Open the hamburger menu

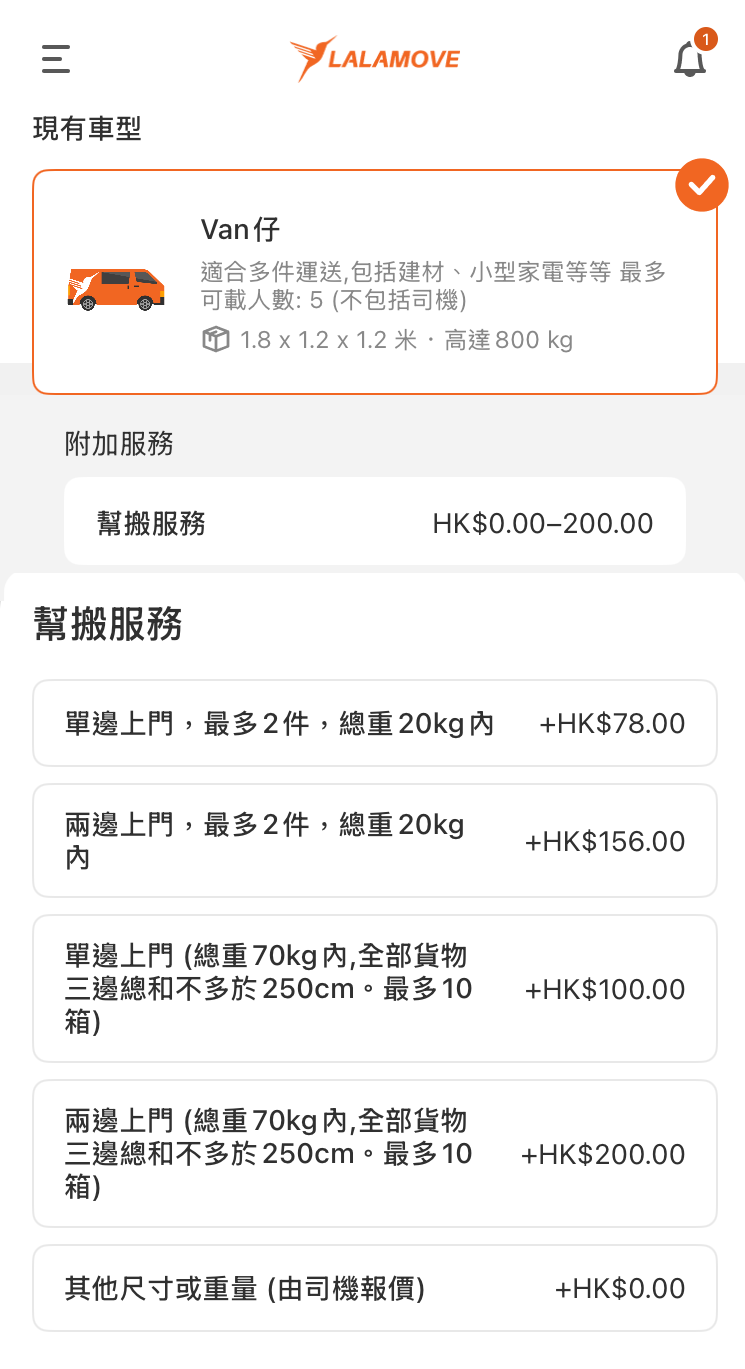56,59
